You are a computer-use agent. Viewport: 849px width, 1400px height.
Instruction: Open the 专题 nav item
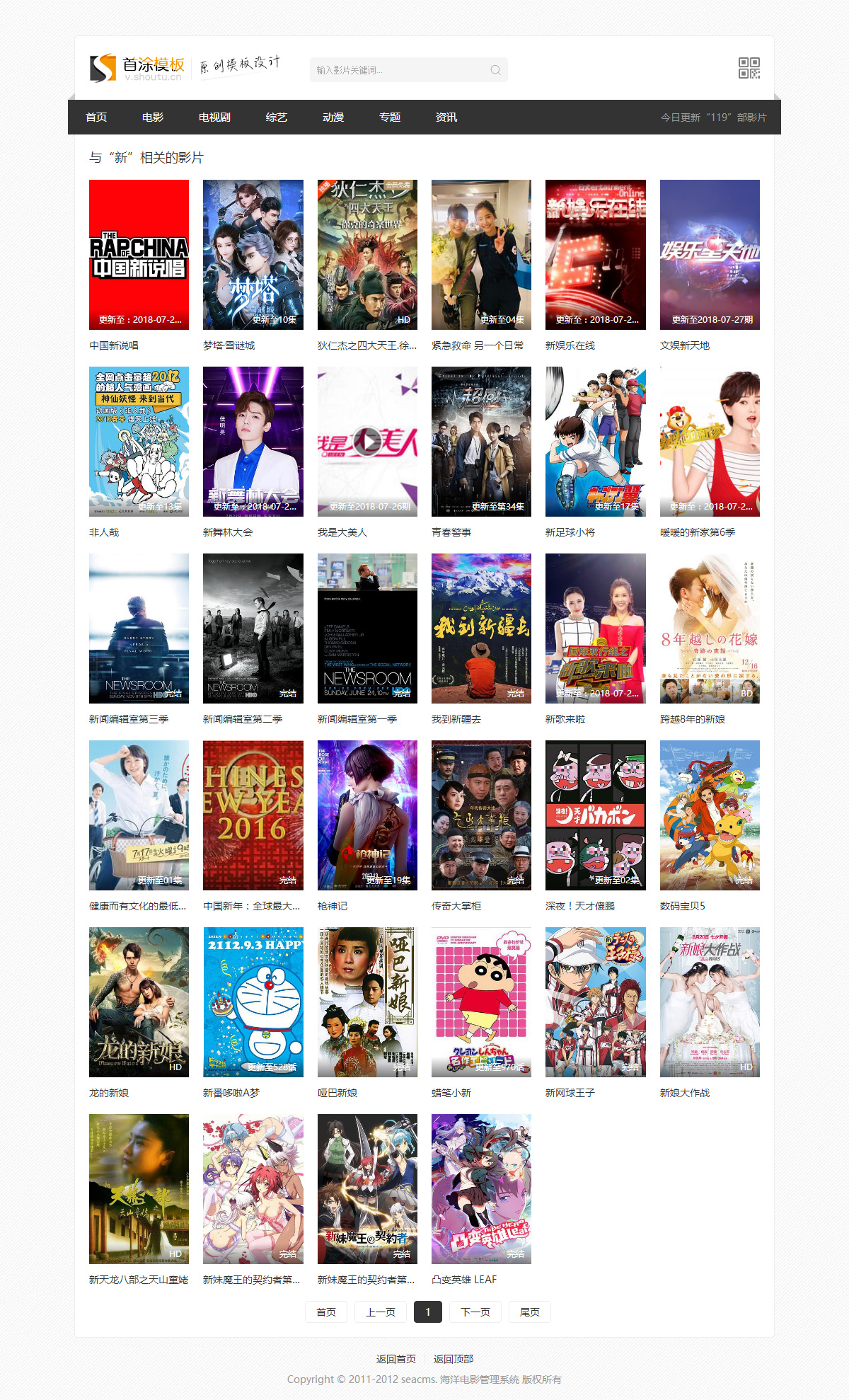[x=390, y=117]
